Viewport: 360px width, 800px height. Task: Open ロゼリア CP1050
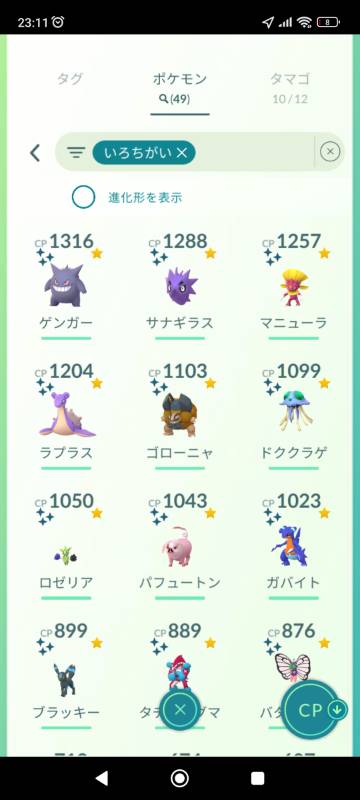(66, 545)
